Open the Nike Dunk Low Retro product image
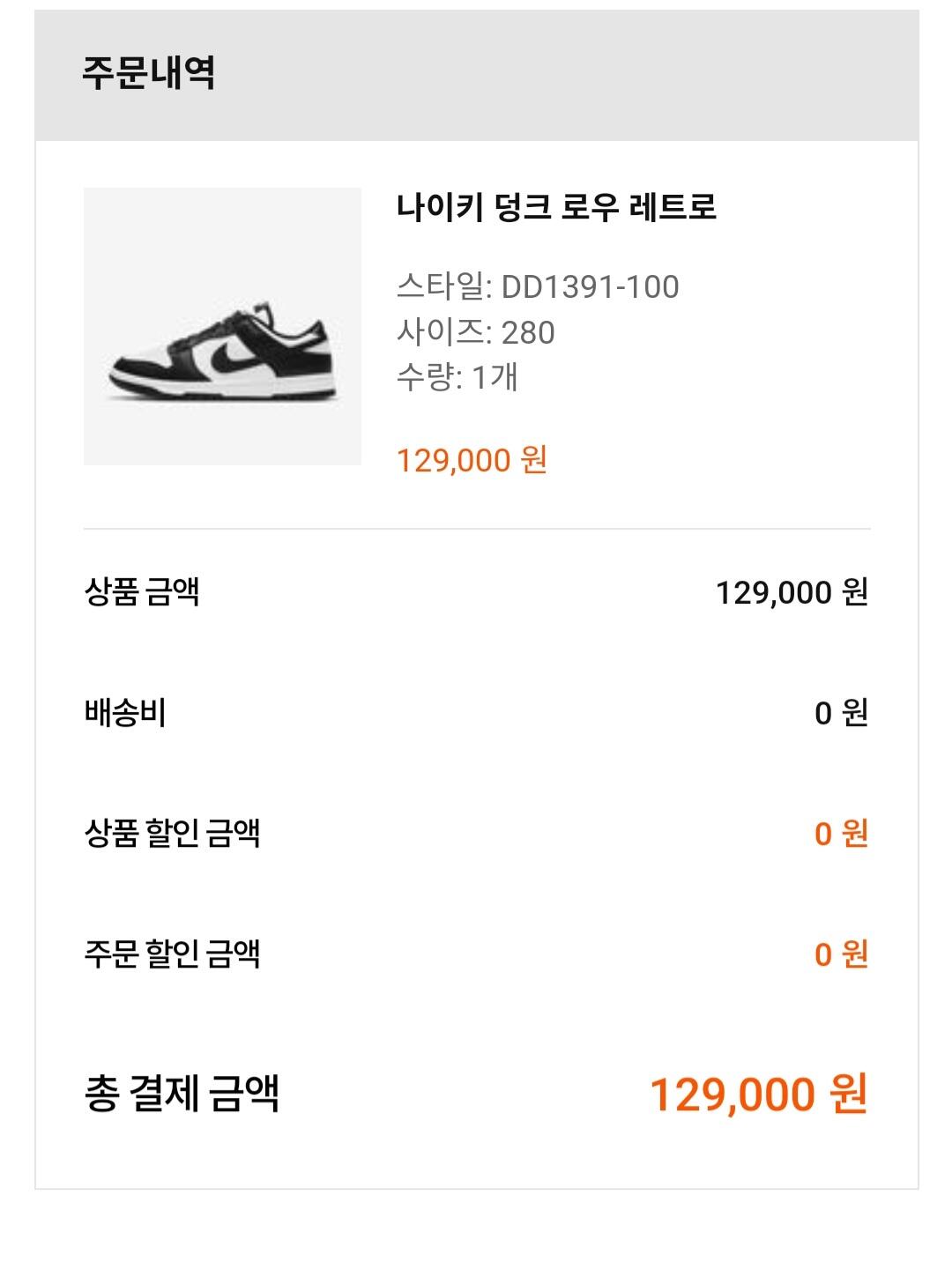Image resolution: width=952 pixels, height=1284 pixels. [x=222, y=326]
